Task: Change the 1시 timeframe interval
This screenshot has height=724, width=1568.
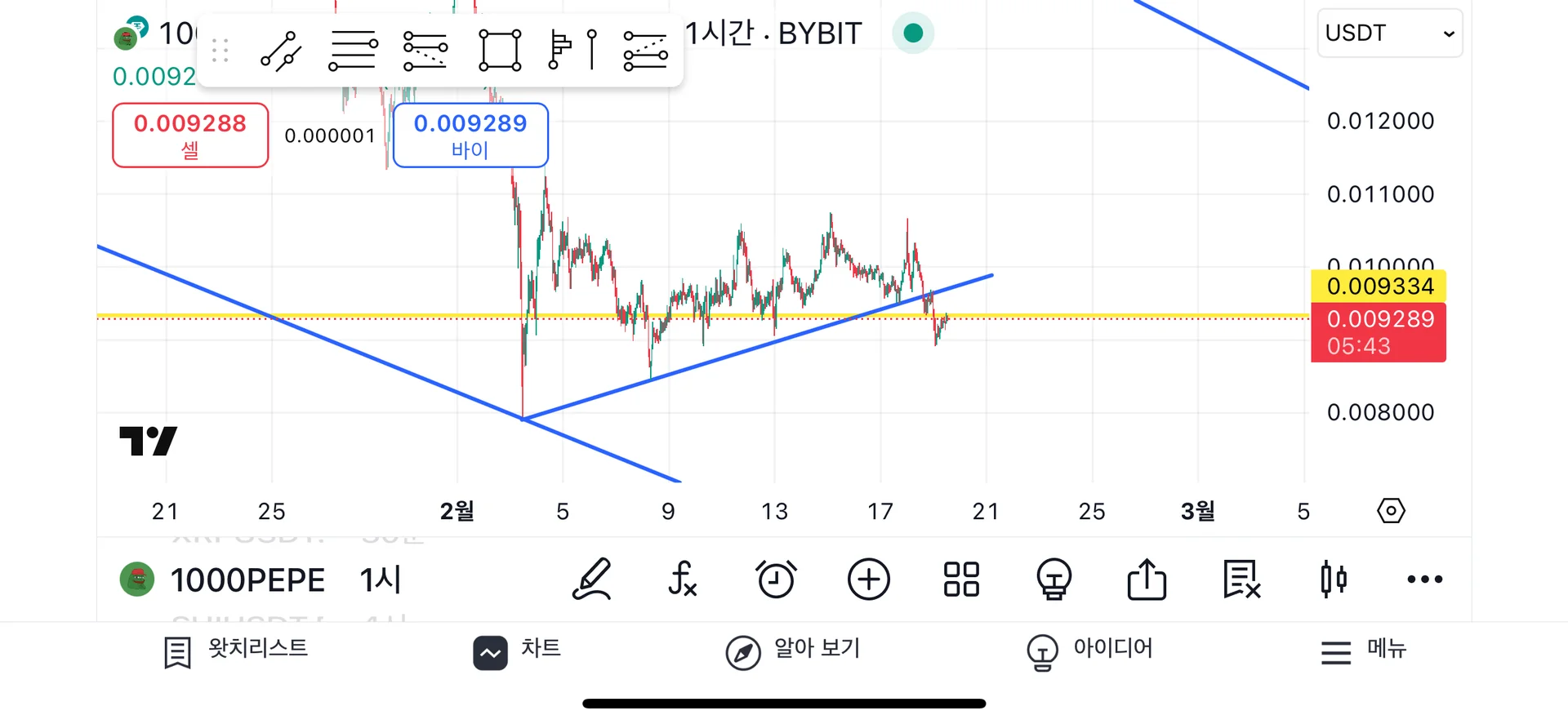Action: point(381,580)
